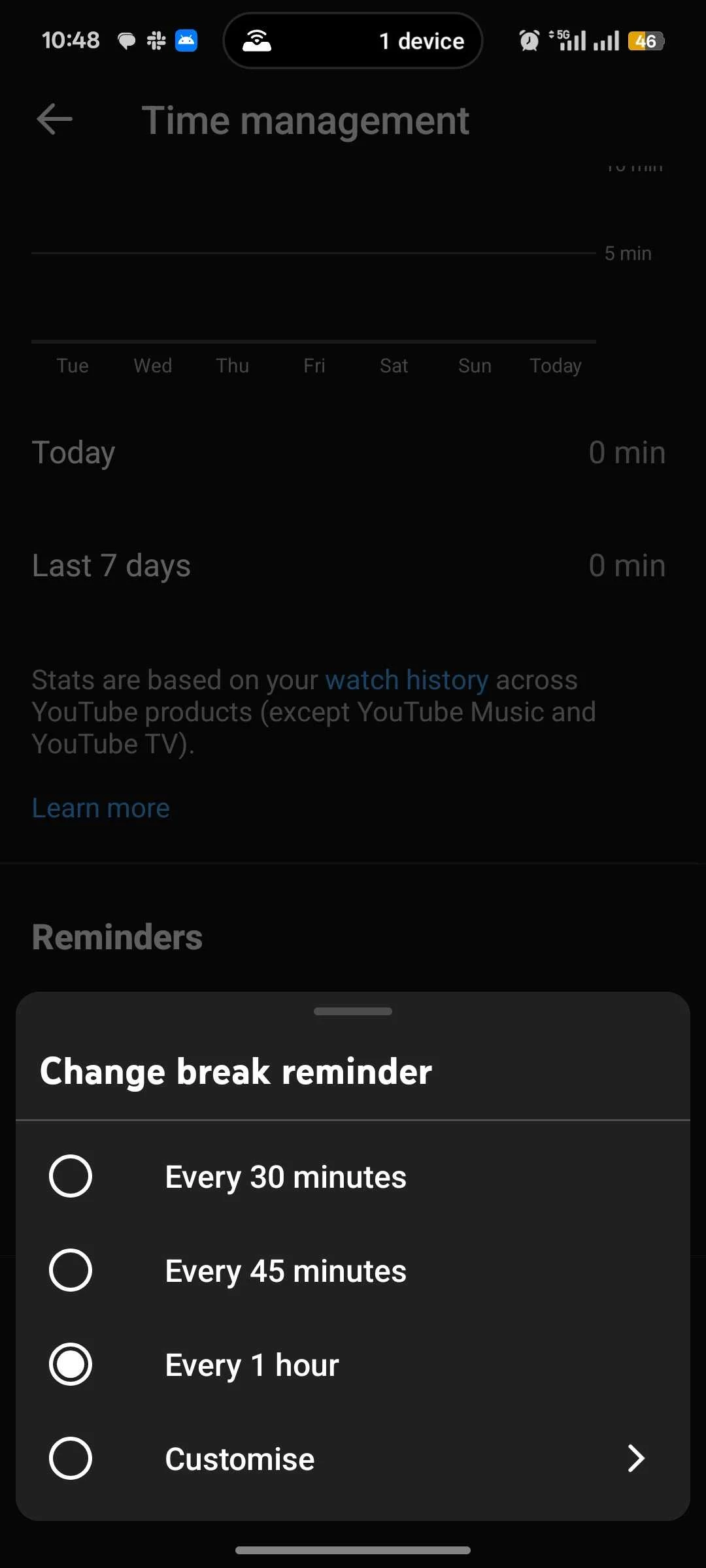
Task: Tap the Last 7 days stats row
Action: (x=353, y=565)
